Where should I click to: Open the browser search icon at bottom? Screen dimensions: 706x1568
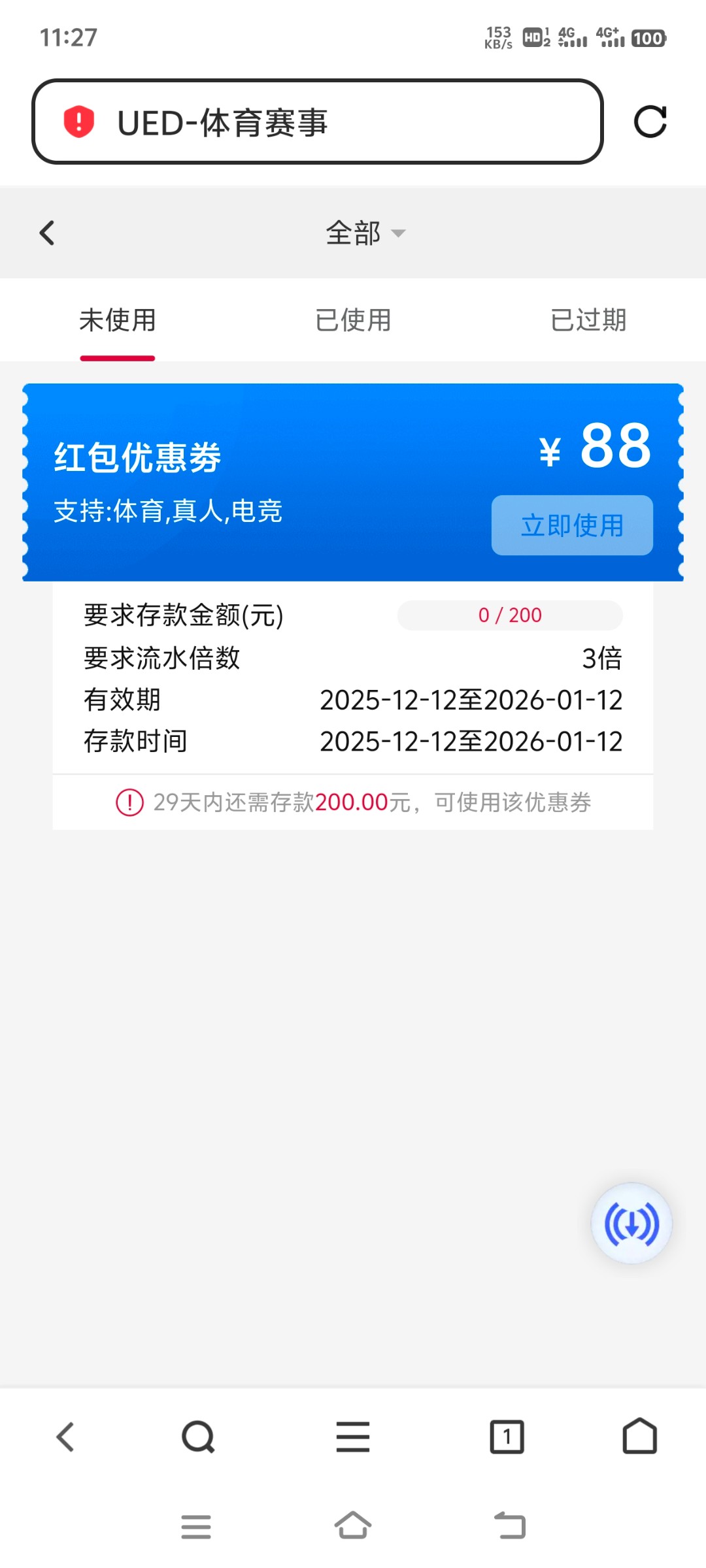coord(197,1437)
